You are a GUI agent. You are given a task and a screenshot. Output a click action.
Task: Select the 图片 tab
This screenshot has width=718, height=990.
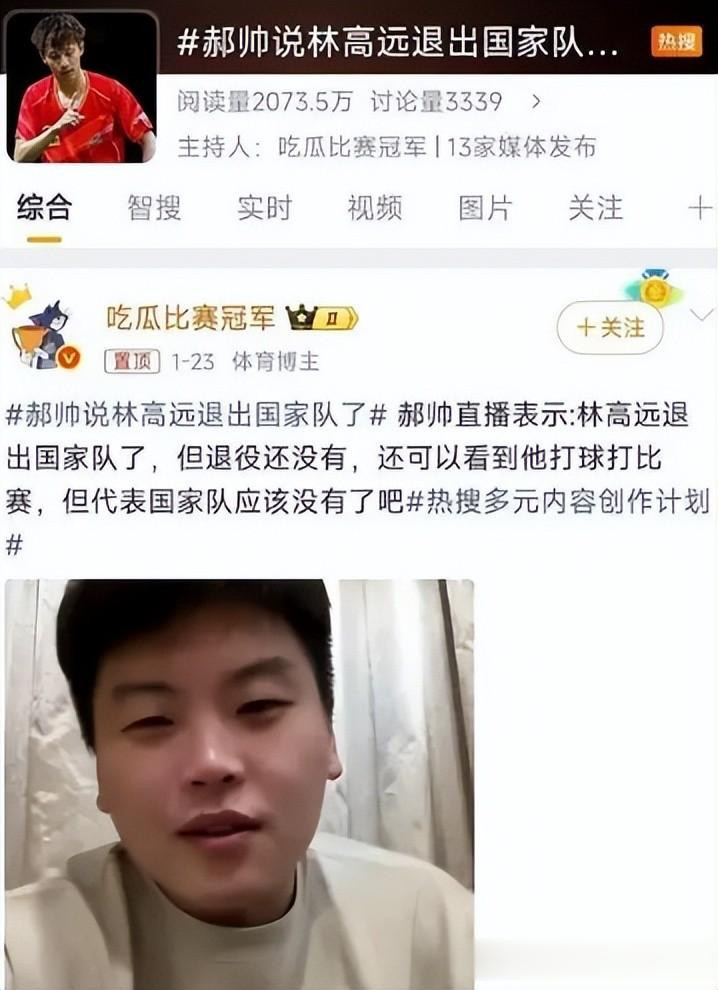(485, 208)
